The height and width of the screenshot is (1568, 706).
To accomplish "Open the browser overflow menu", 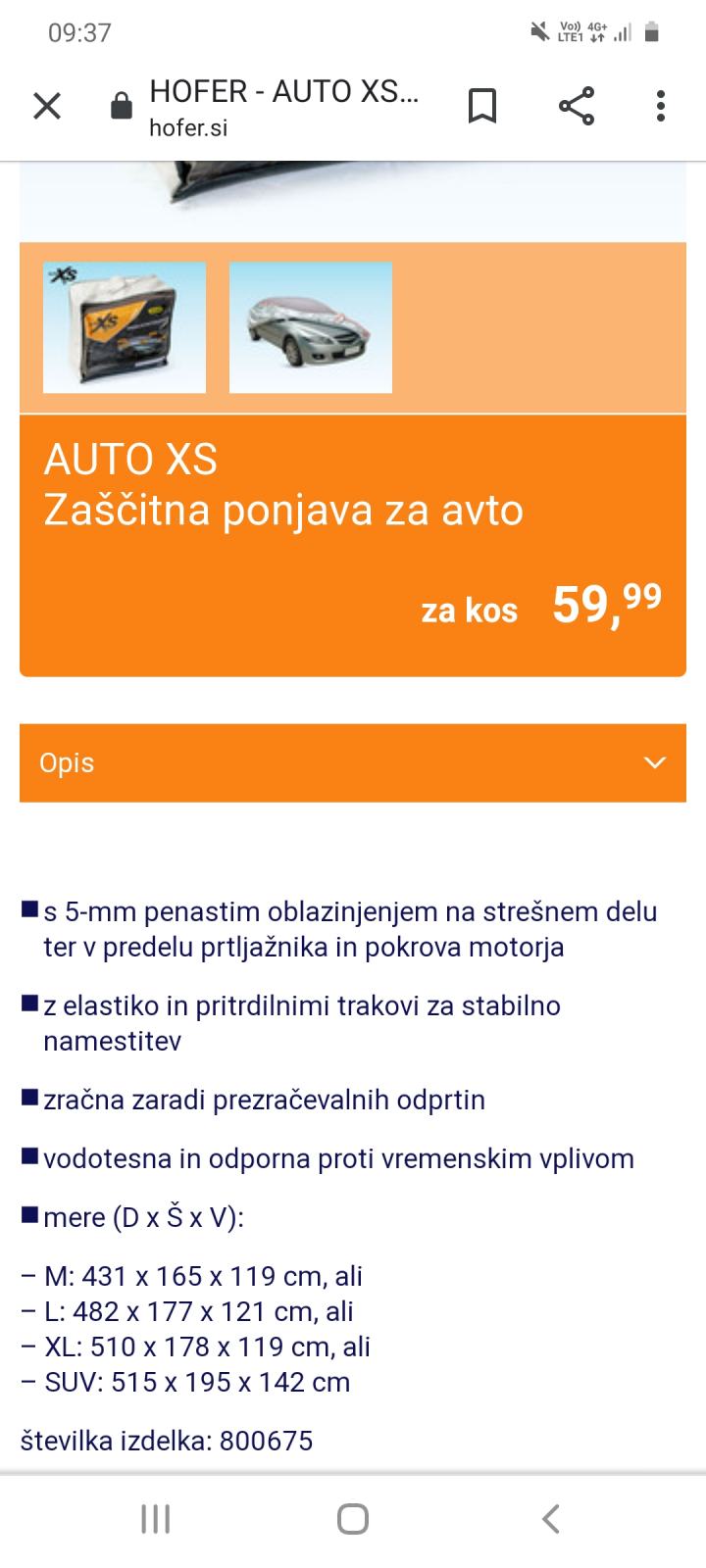I will [659, 106].
